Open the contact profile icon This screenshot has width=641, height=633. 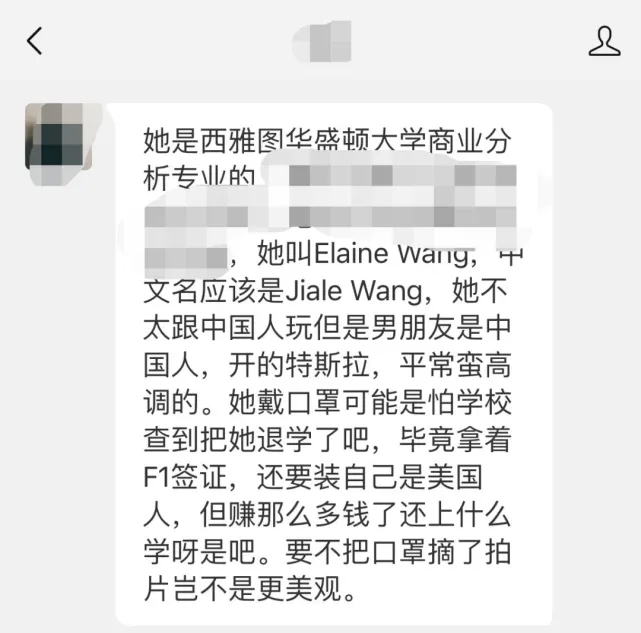604,41
